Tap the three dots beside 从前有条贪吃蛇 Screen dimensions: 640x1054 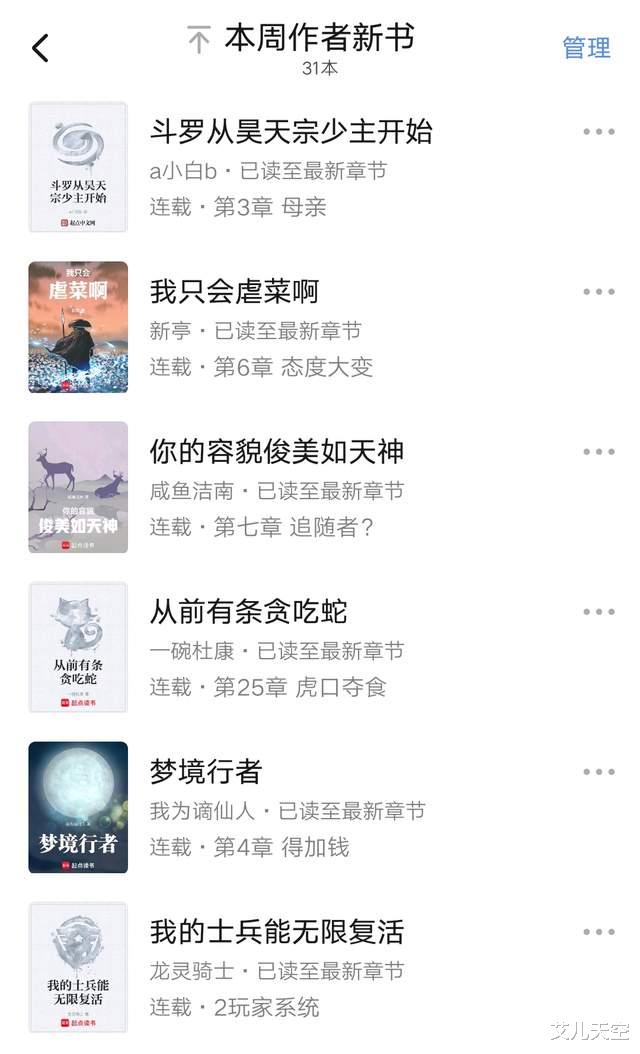pos(598,612)
